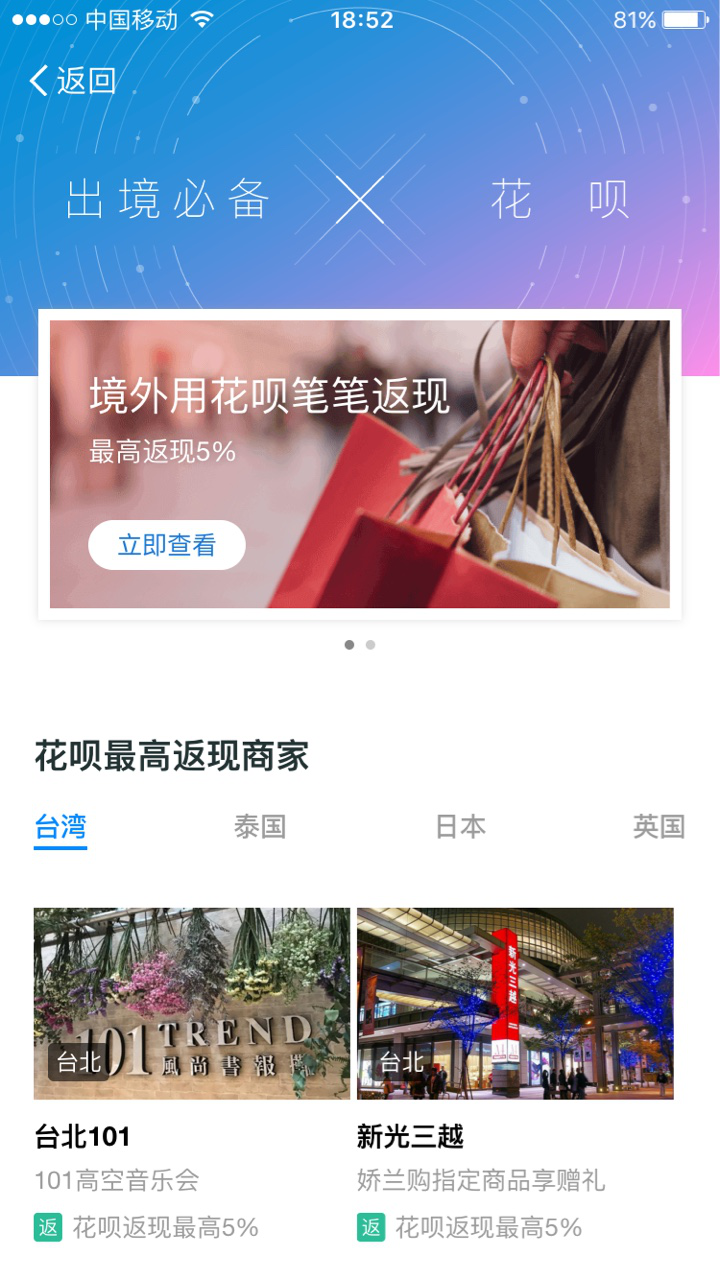Go back using the 返回 button
The width and height of the screenshot is (720, 1280).
[x=73, y=80]
